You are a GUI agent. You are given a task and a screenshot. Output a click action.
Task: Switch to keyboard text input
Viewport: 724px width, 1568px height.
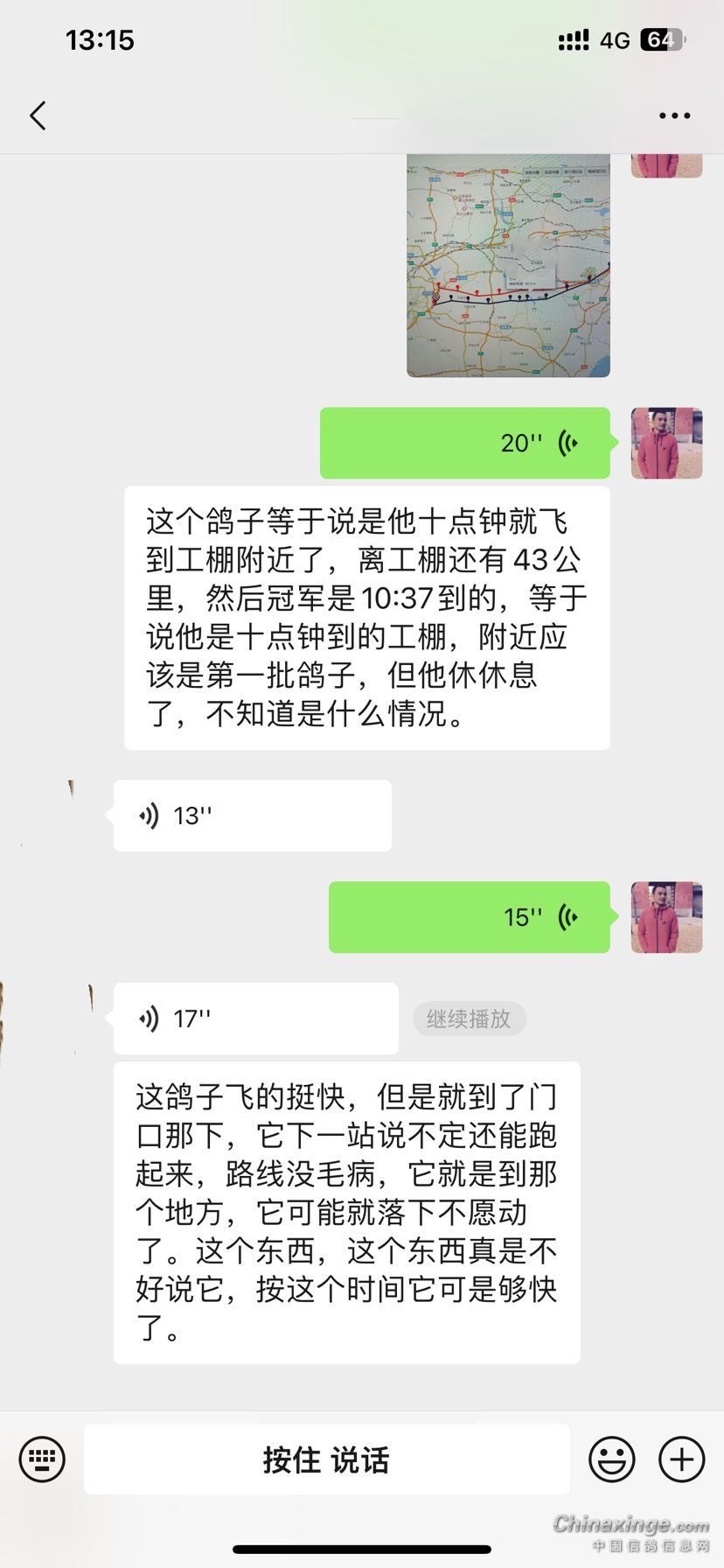tap(42, 1459)
